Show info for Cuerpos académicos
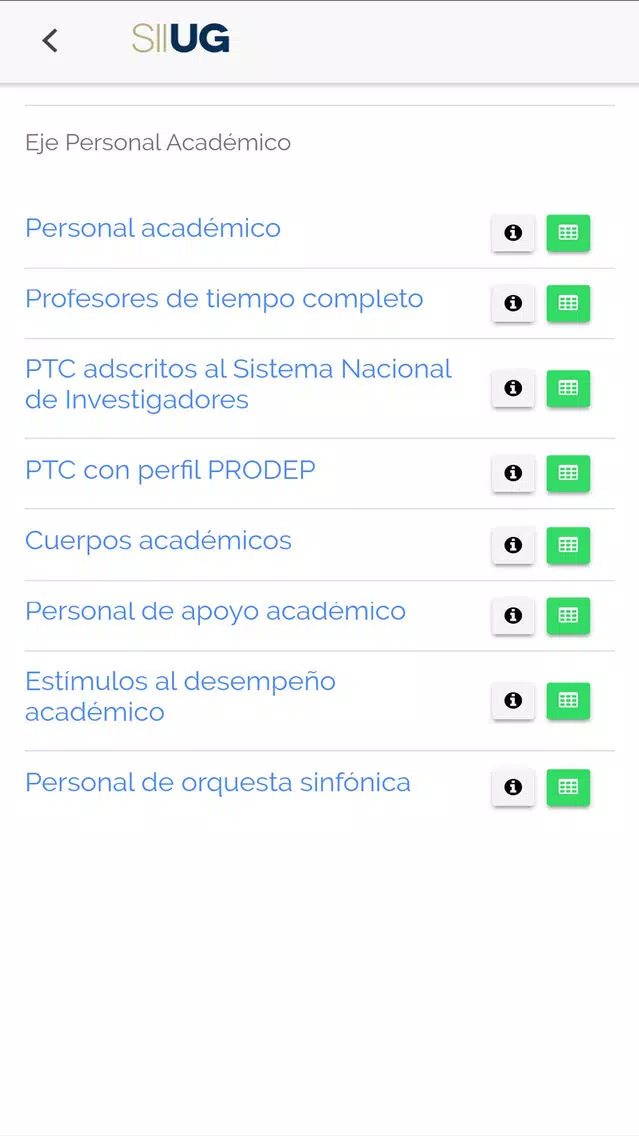 513,545
